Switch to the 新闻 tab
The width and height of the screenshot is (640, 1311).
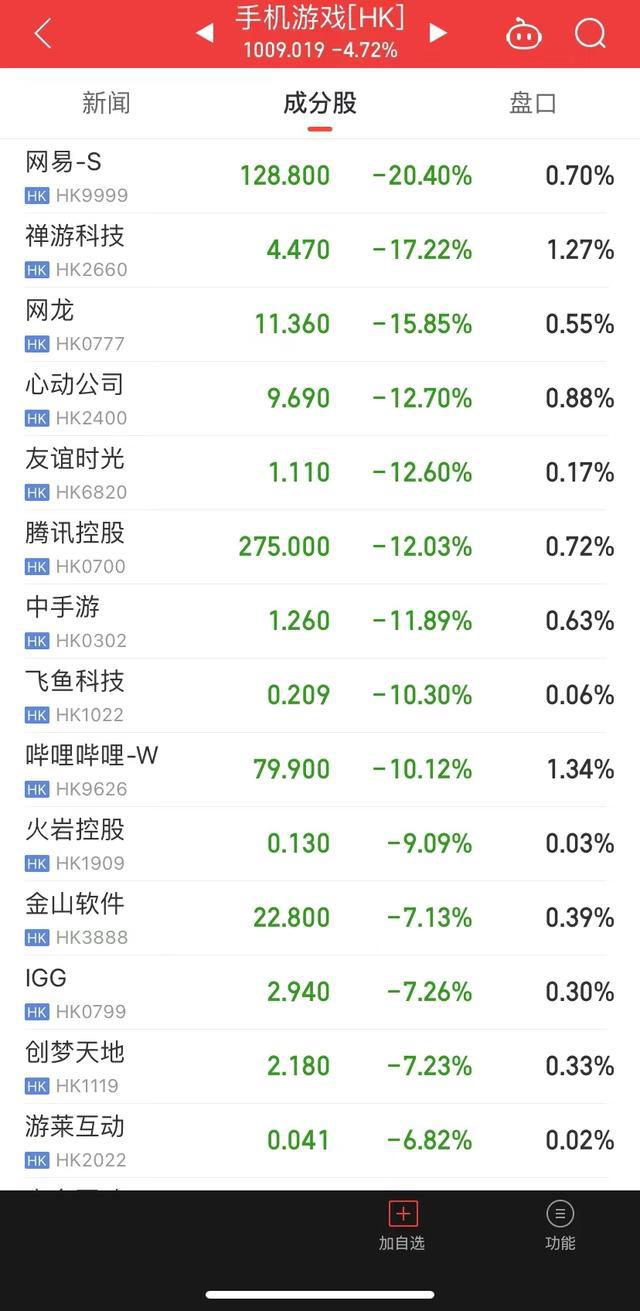(x=106, y=103)
